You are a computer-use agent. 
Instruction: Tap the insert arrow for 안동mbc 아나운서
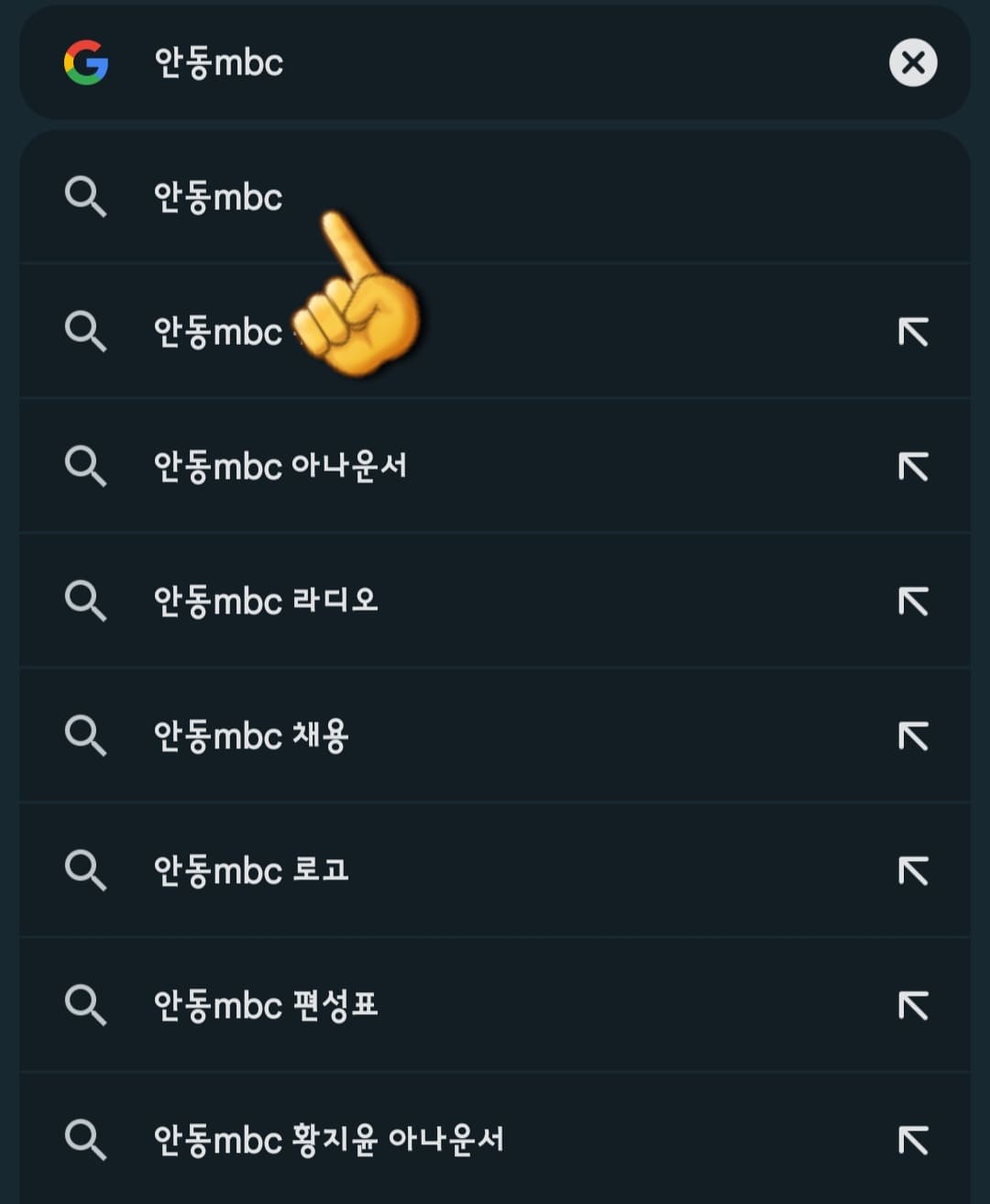coord(913,466)
